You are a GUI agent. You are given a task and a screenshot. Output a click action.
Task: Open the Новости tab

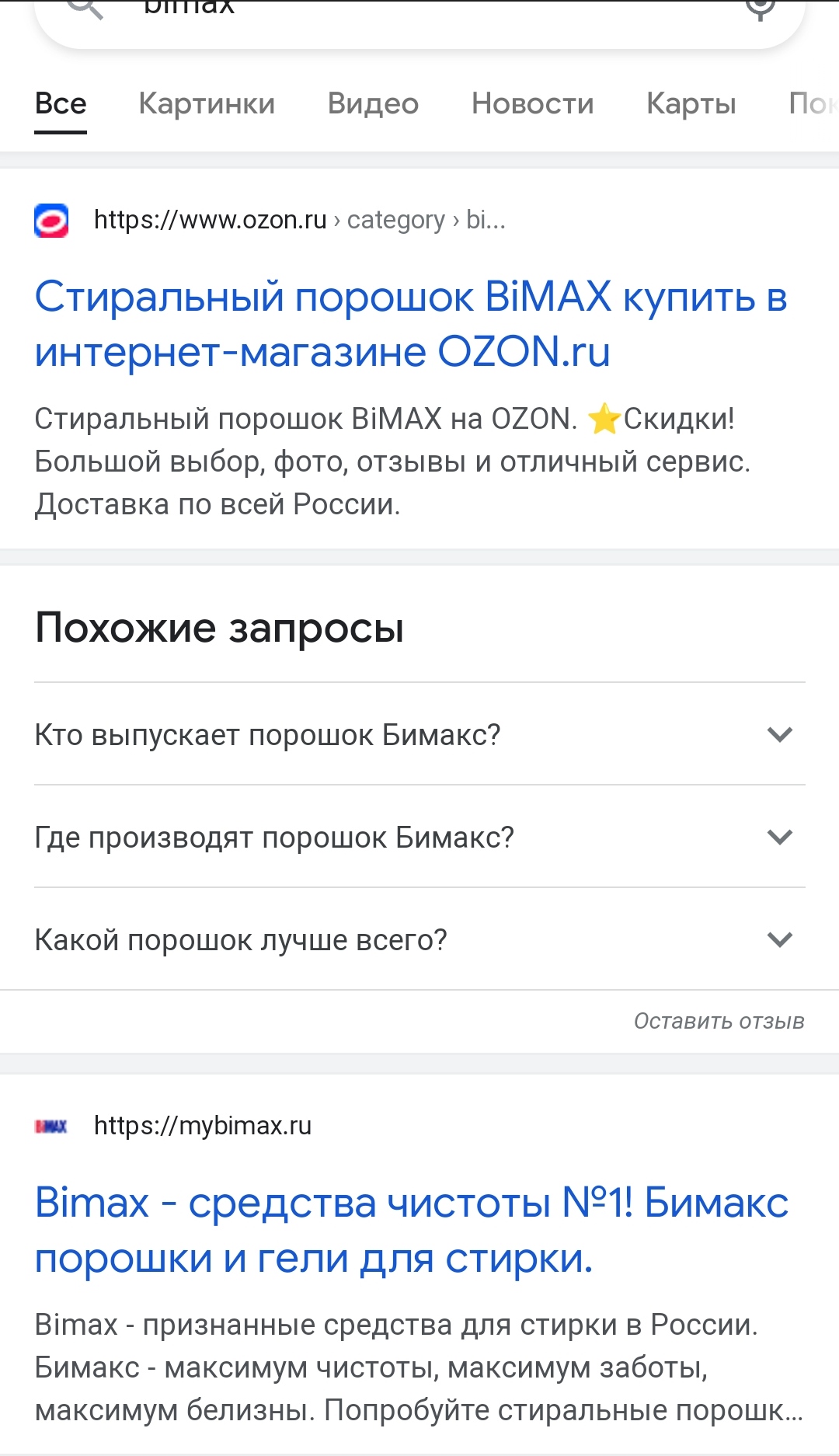click(x=532, y=103)
